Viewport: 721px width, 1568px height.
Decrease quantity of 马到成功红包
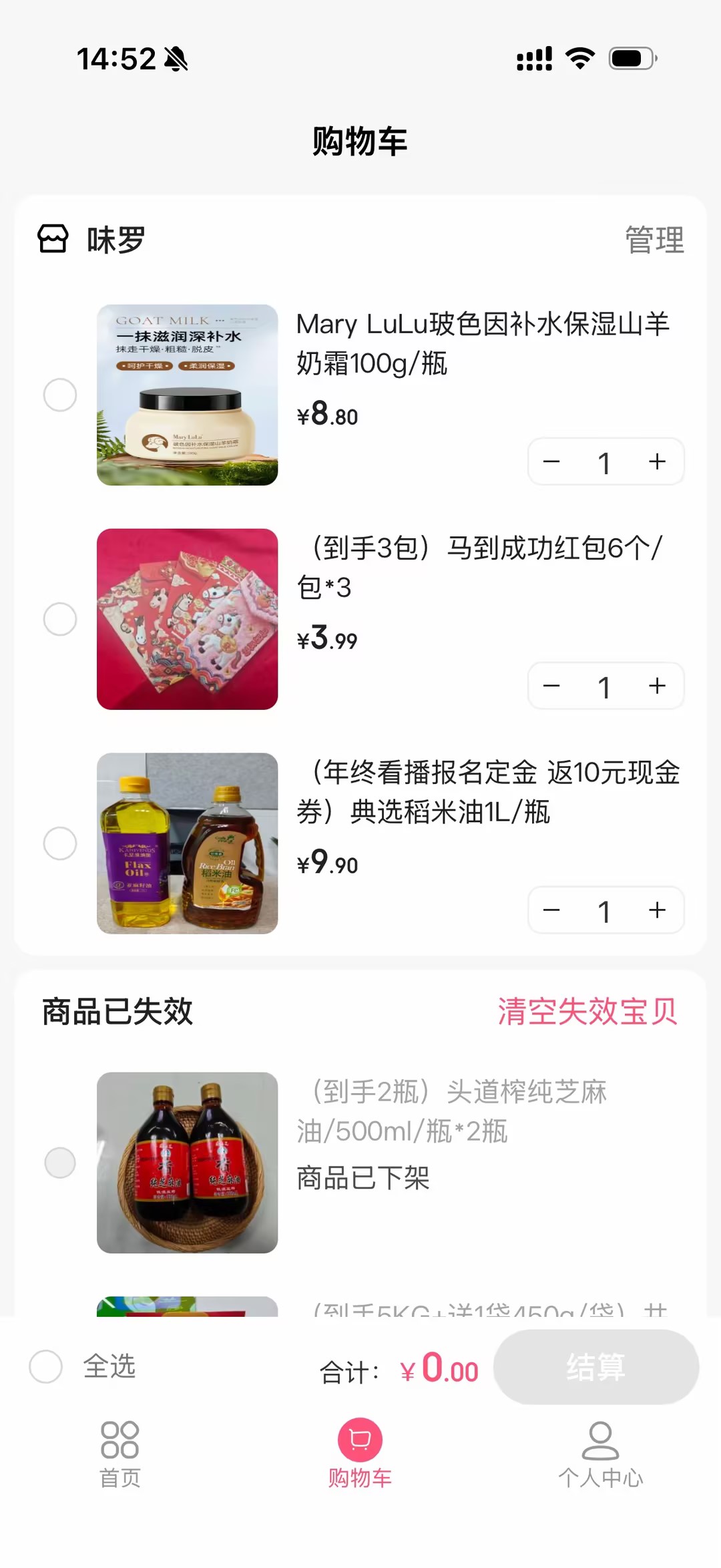pos(551,686)
